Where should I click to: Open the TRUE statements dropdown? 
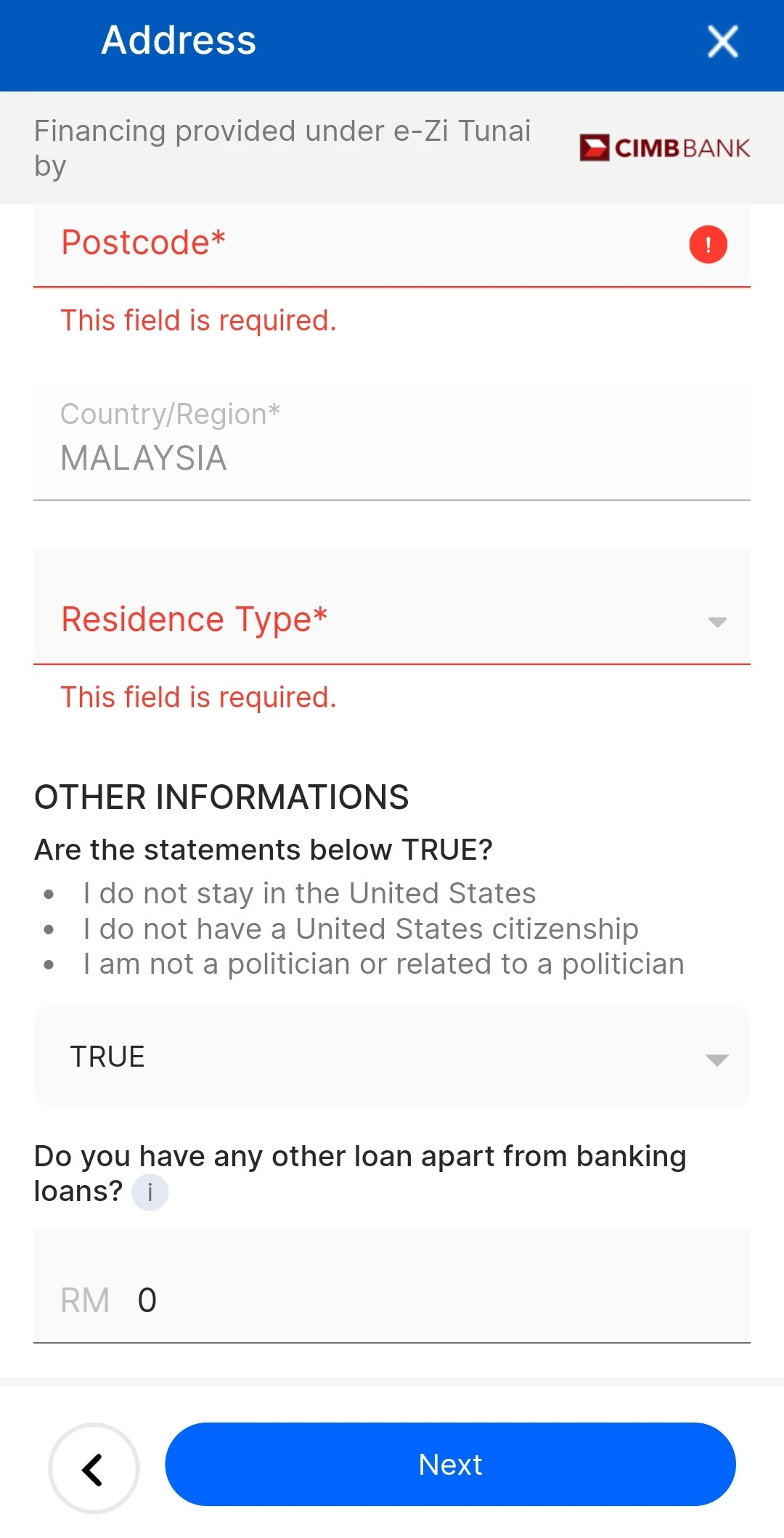coord(392,1057)
